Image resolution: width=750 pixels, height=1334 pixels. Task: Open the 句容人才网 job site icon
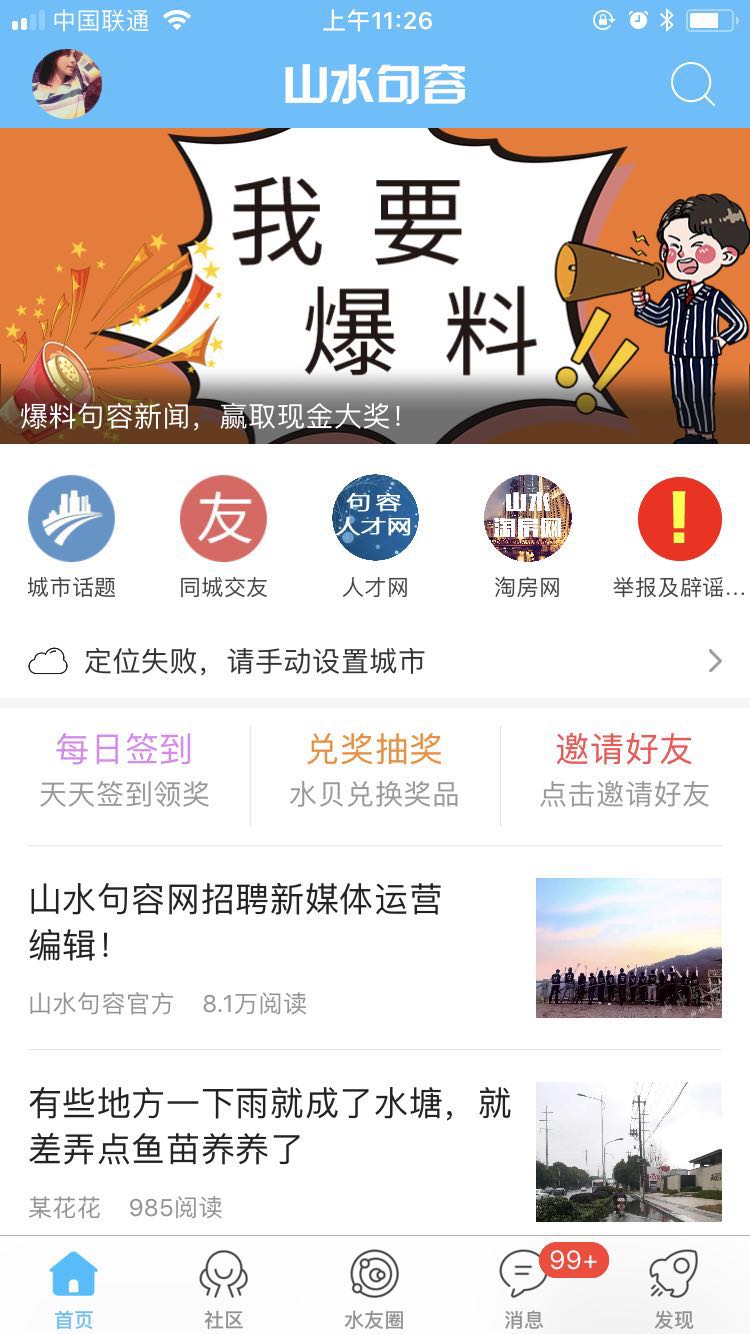tap(375, 518)
